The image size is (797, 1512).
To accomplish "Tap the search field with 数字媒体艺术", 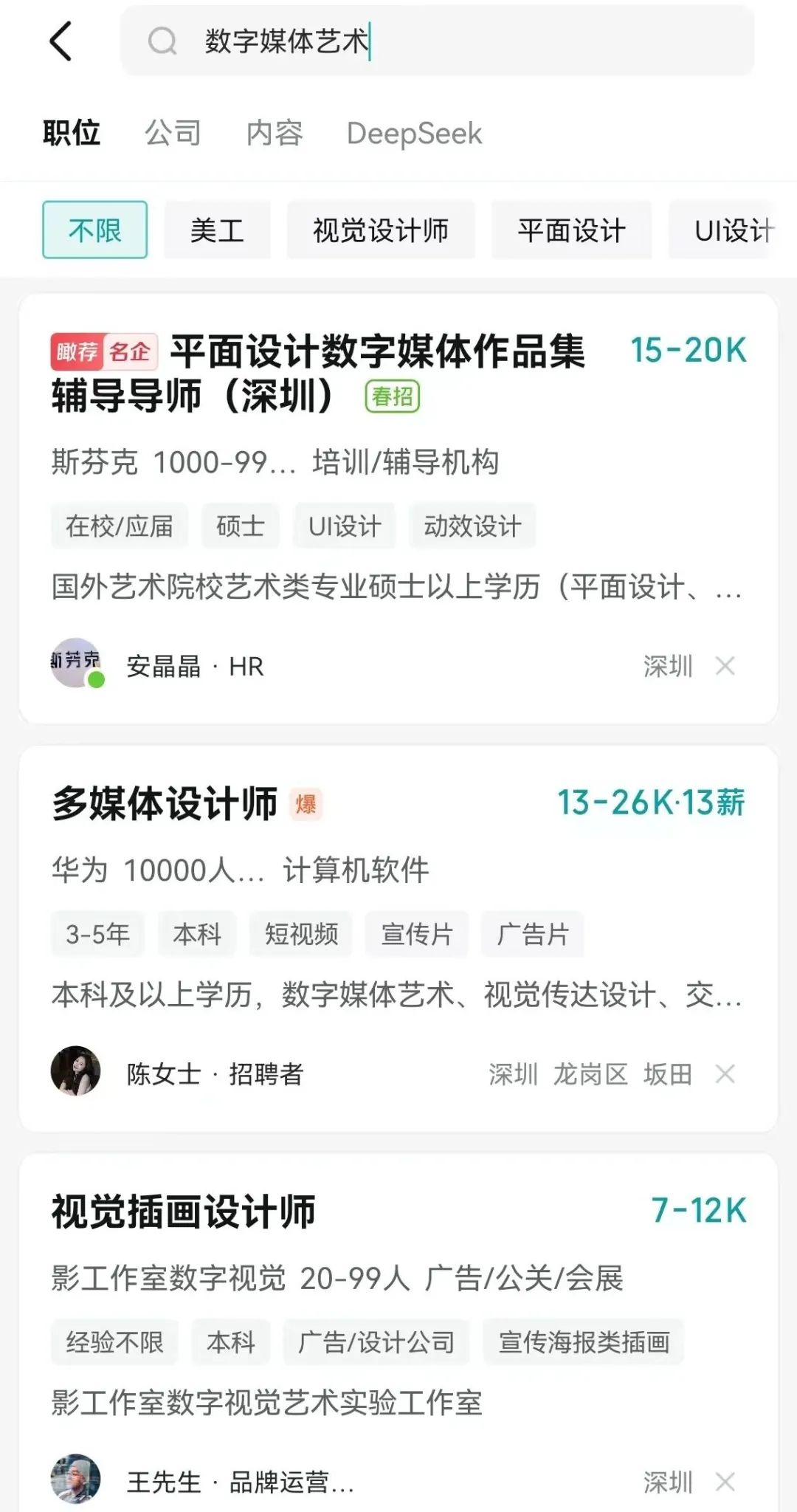I will tap(435, 41).
